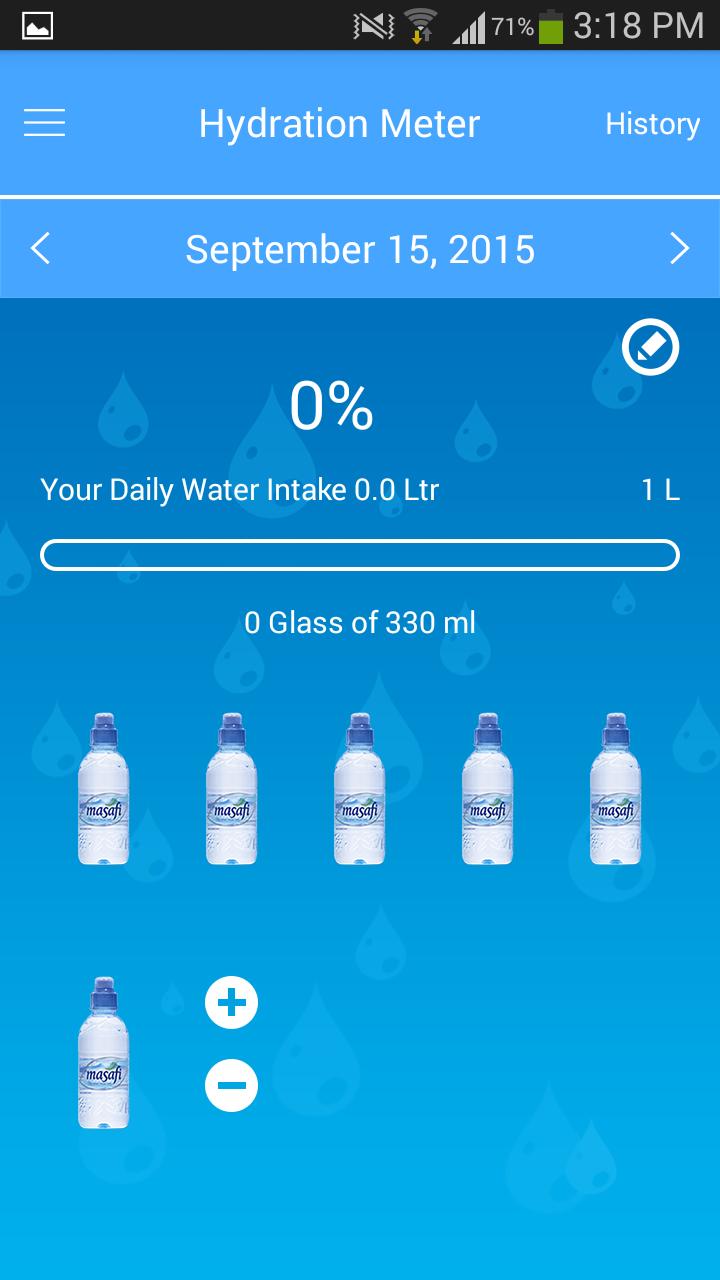The width and height of the screenshot is (720, 1280).
Task: Edit the daily water intake goal
Action: 650,348
